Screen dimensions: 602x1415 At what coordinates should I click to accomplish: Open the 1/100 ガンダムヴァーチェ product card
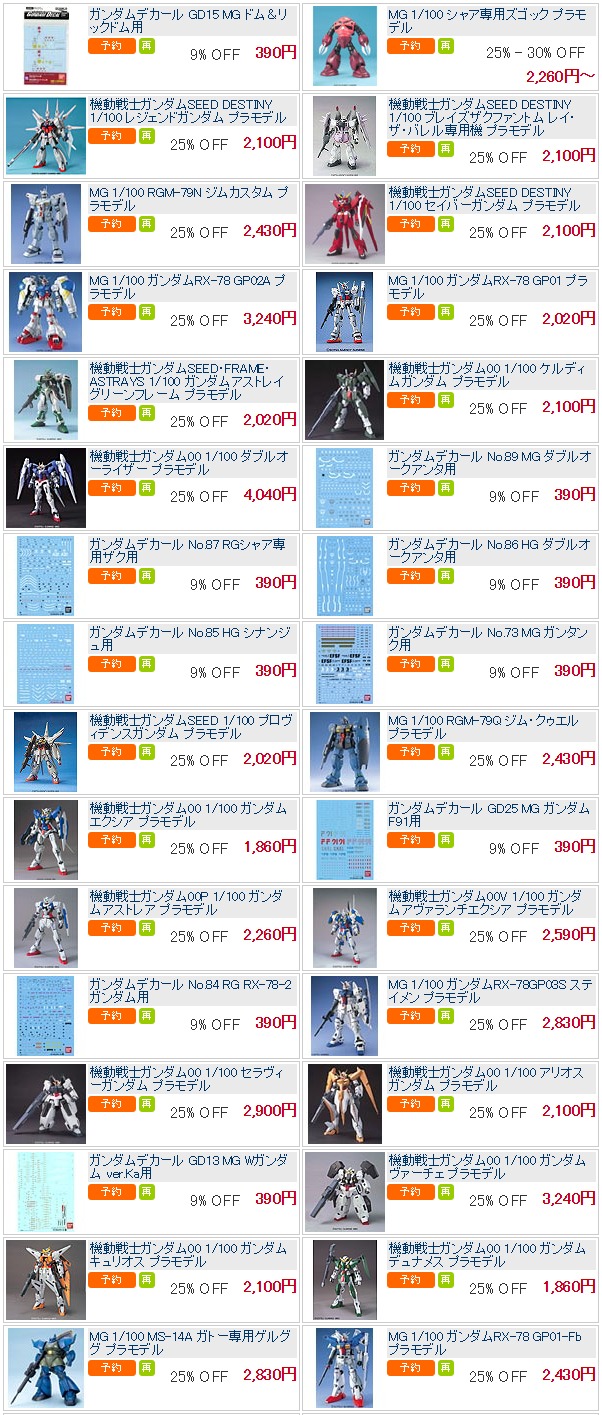point(487,1167)
